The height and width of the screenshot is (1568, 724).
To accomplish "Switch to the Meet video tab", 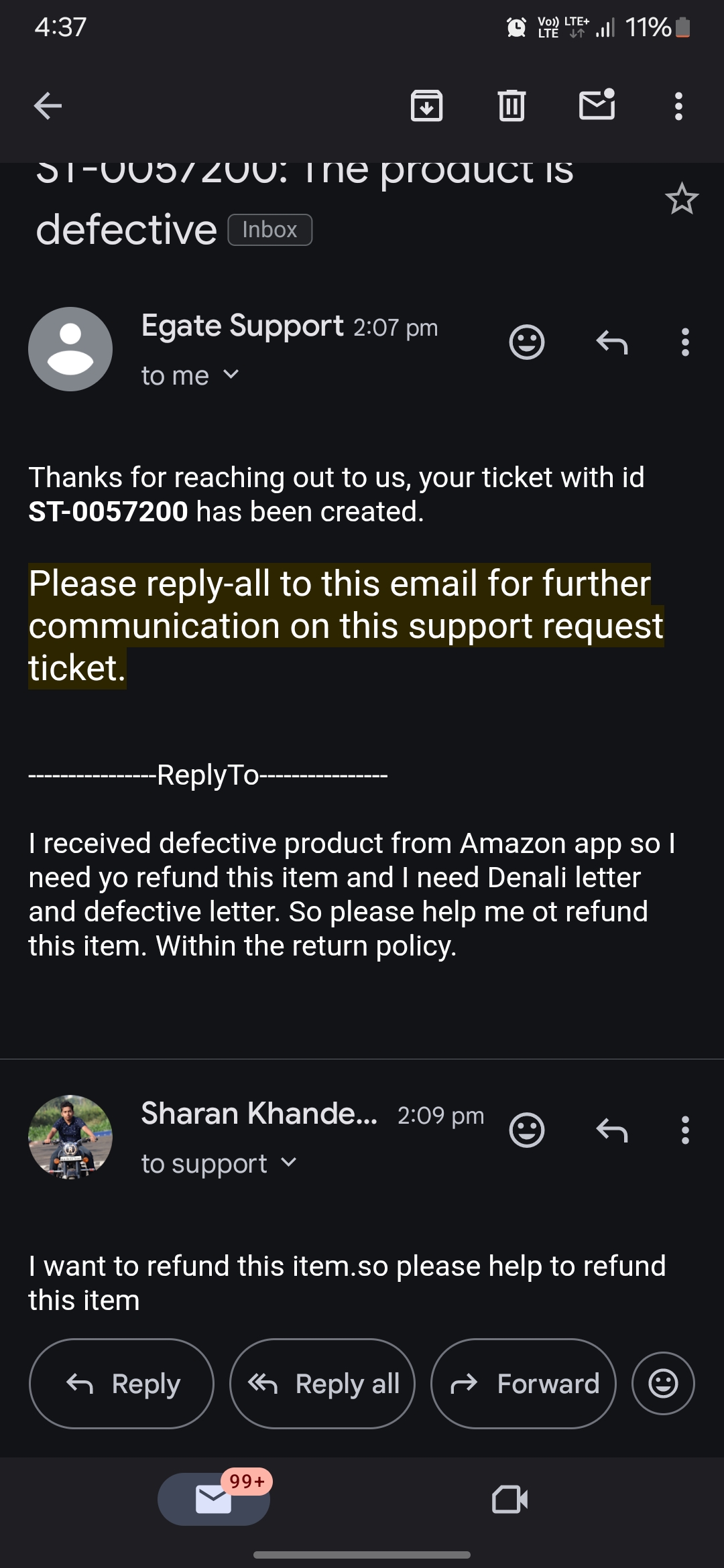I will 509,1499.
